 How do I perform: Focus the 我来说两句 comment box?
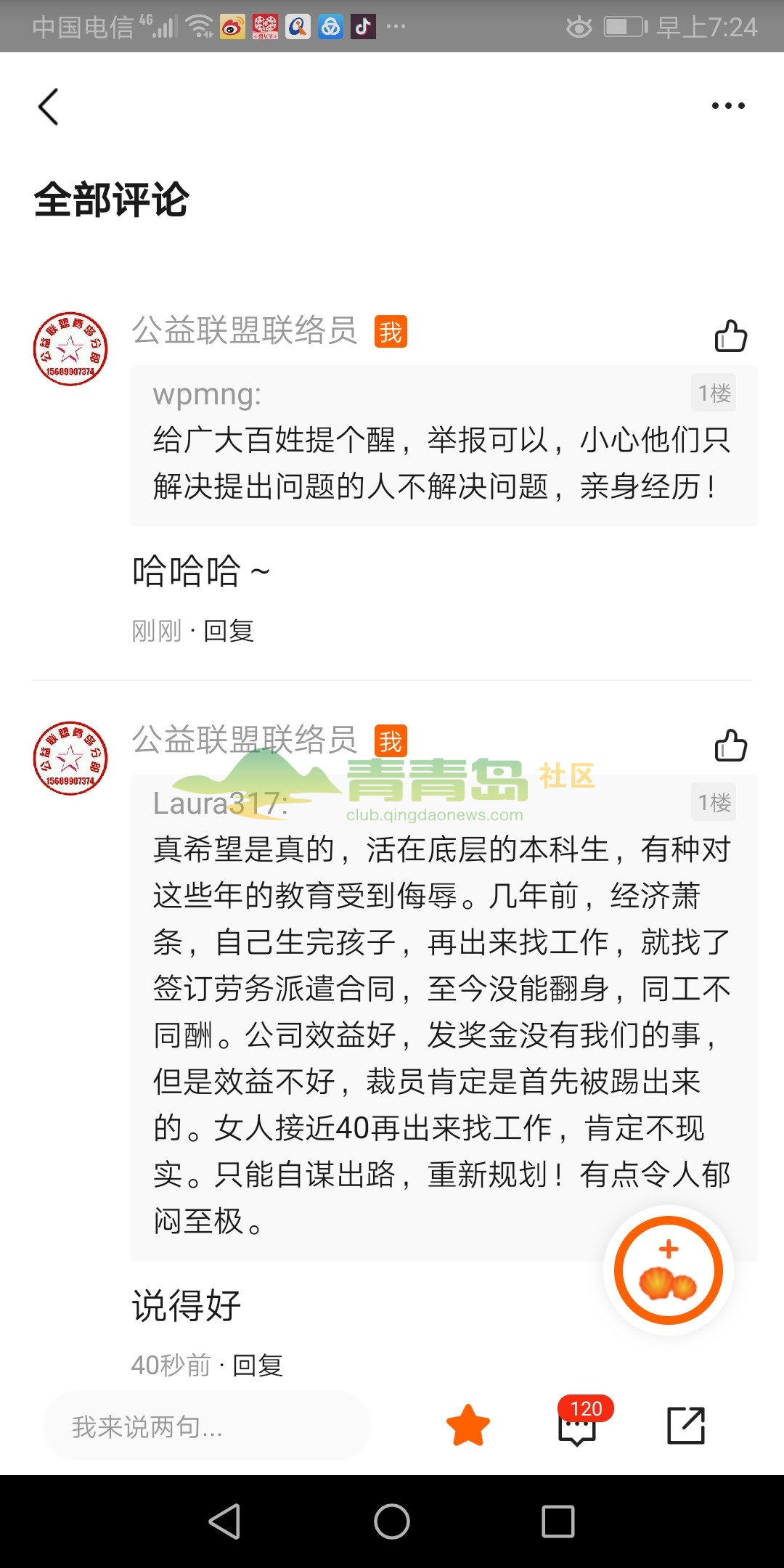(207, 1426)
